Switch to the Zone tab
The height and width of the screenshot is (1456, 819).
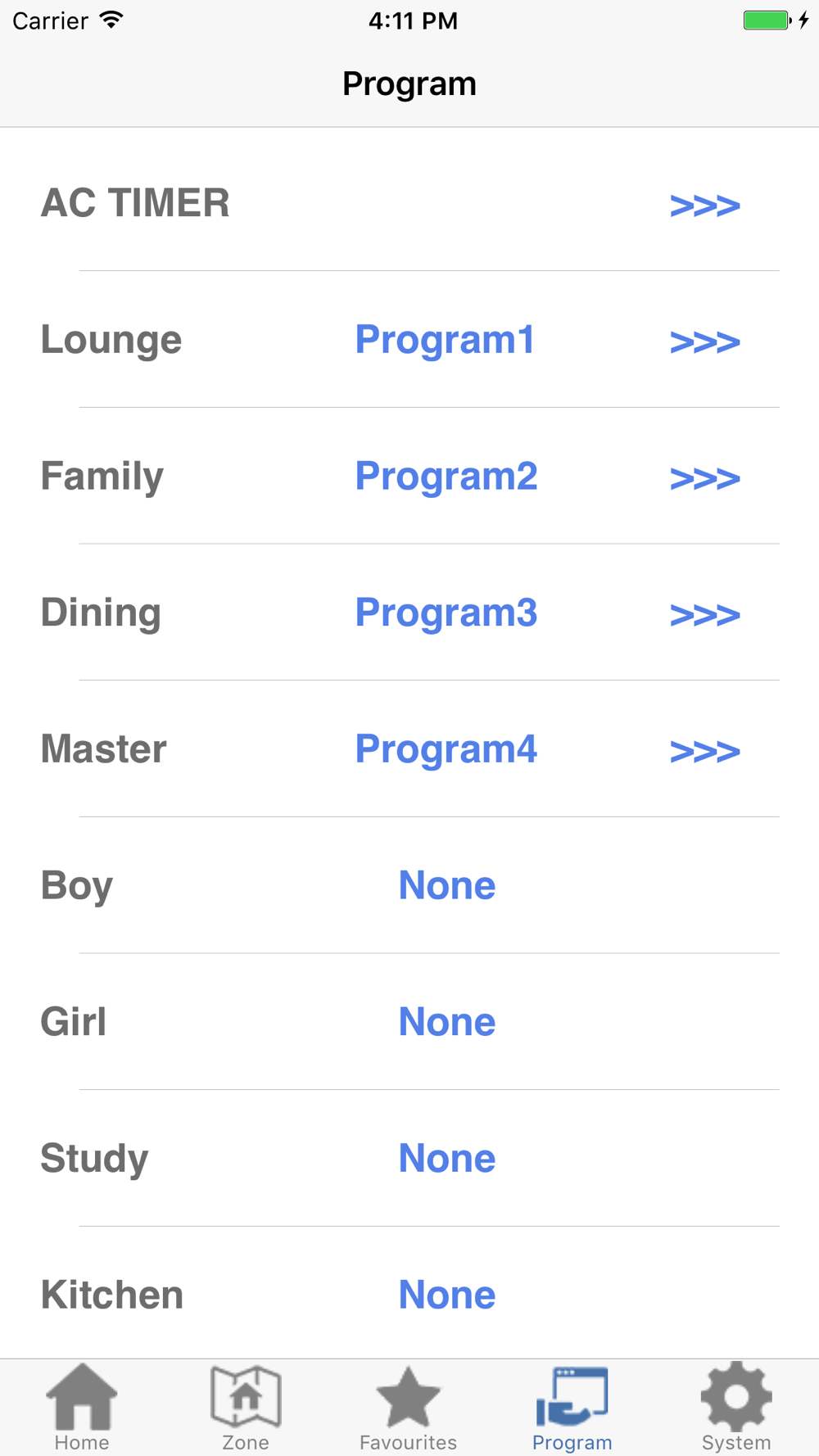point(246,1407)
